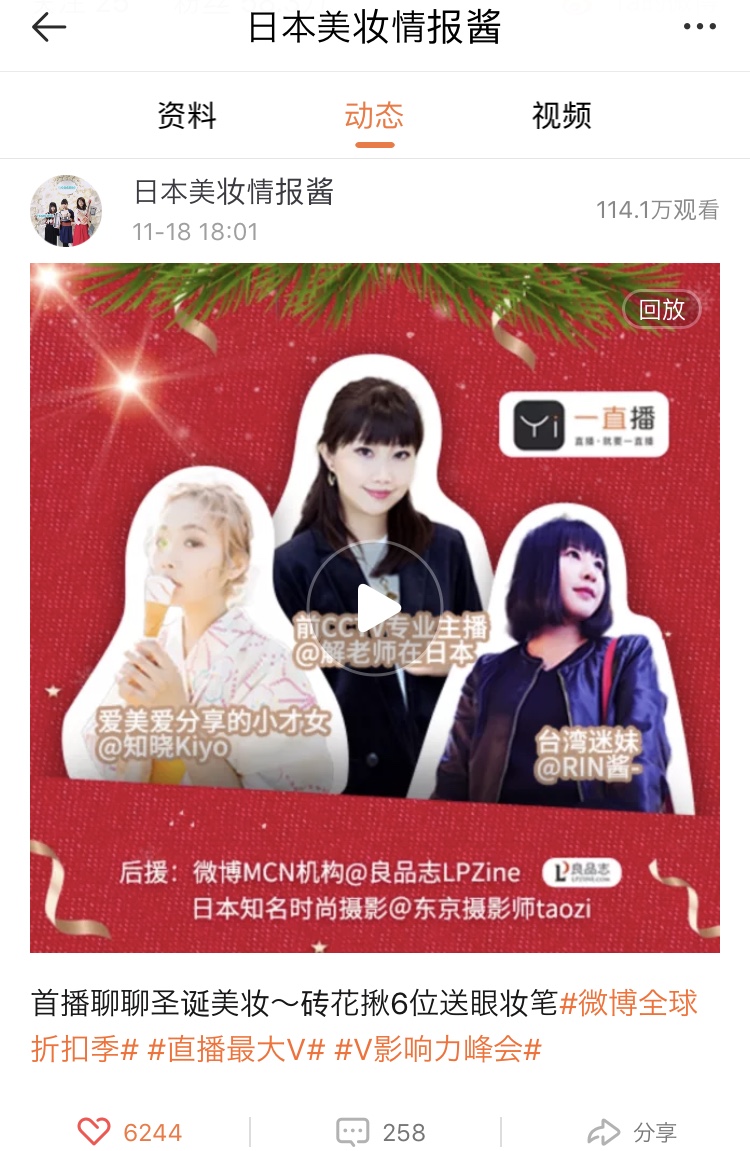Share this post via 分享
750x1151 pixels.
632,1132
